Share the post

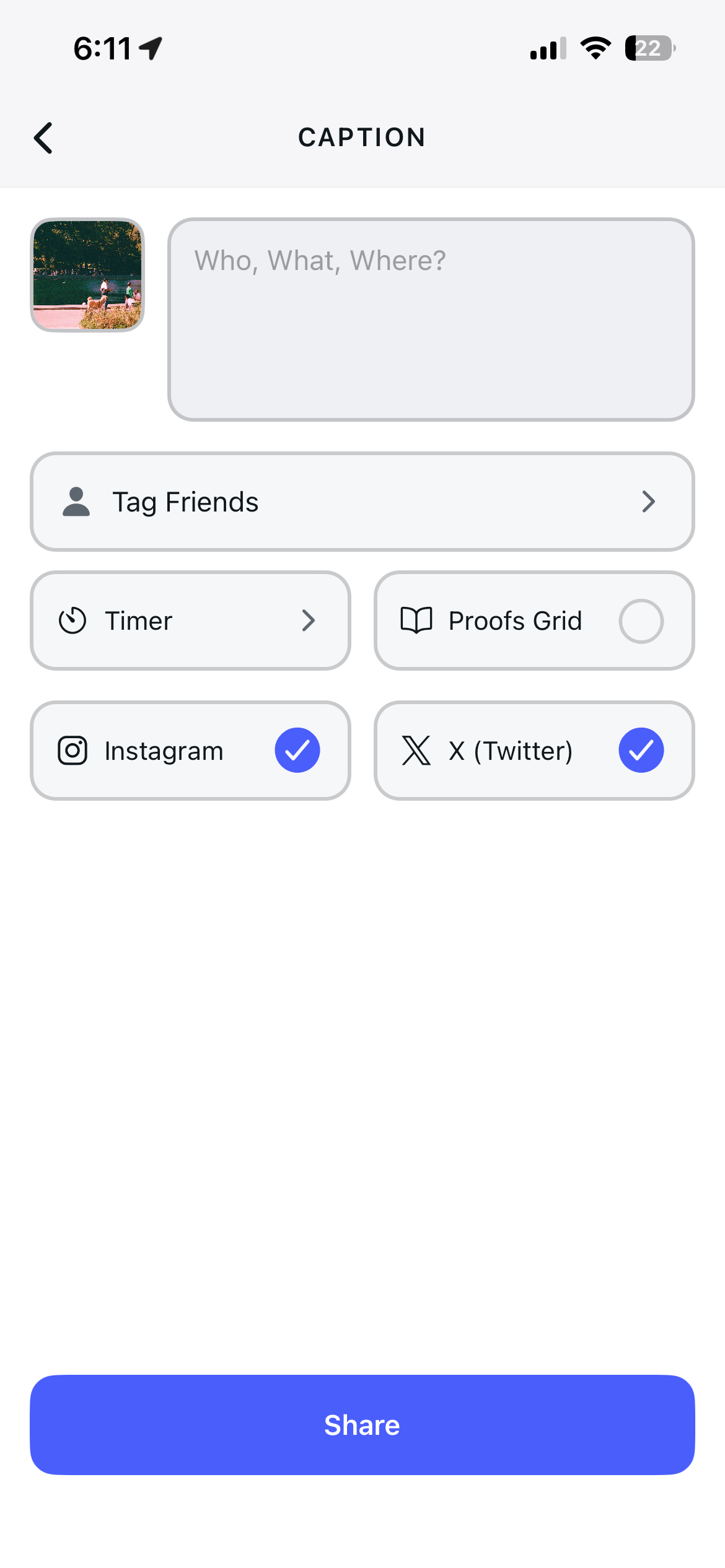[x=362, y=1424]
